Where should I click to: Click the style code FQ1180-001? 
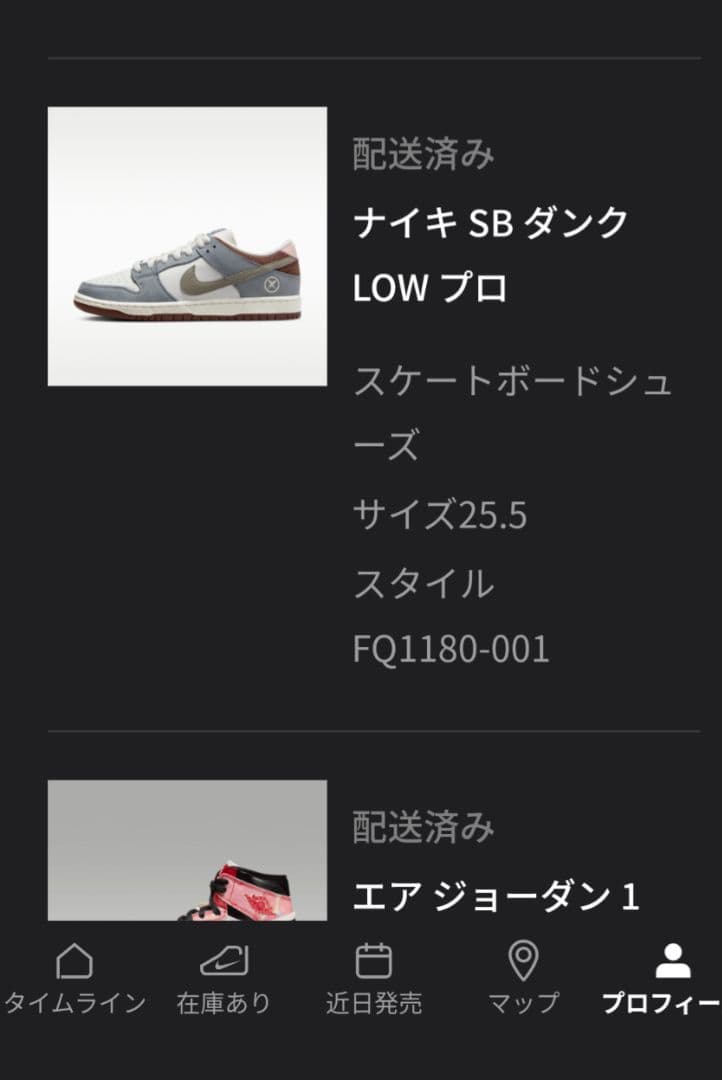[448, 648]
